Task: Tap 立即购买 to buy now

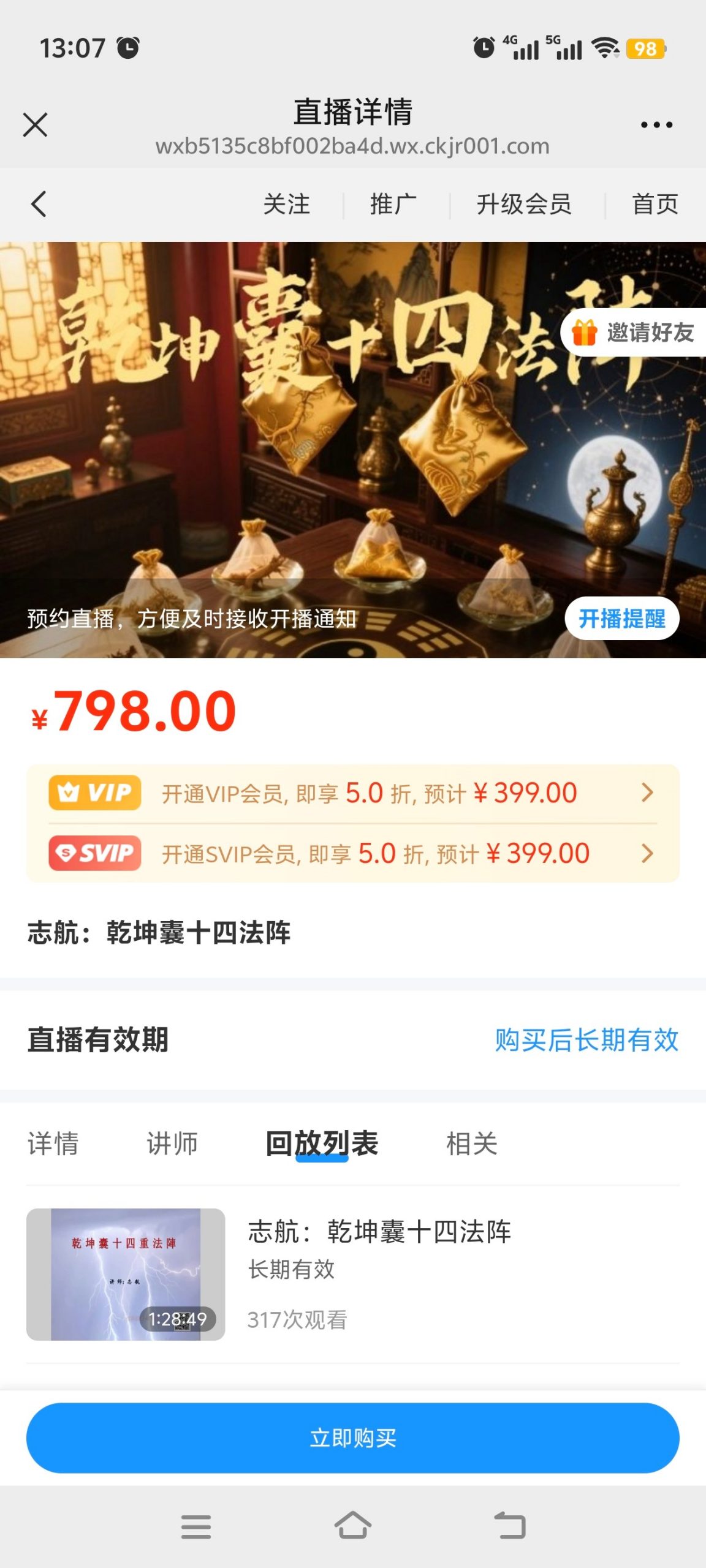Action: 352,1438
